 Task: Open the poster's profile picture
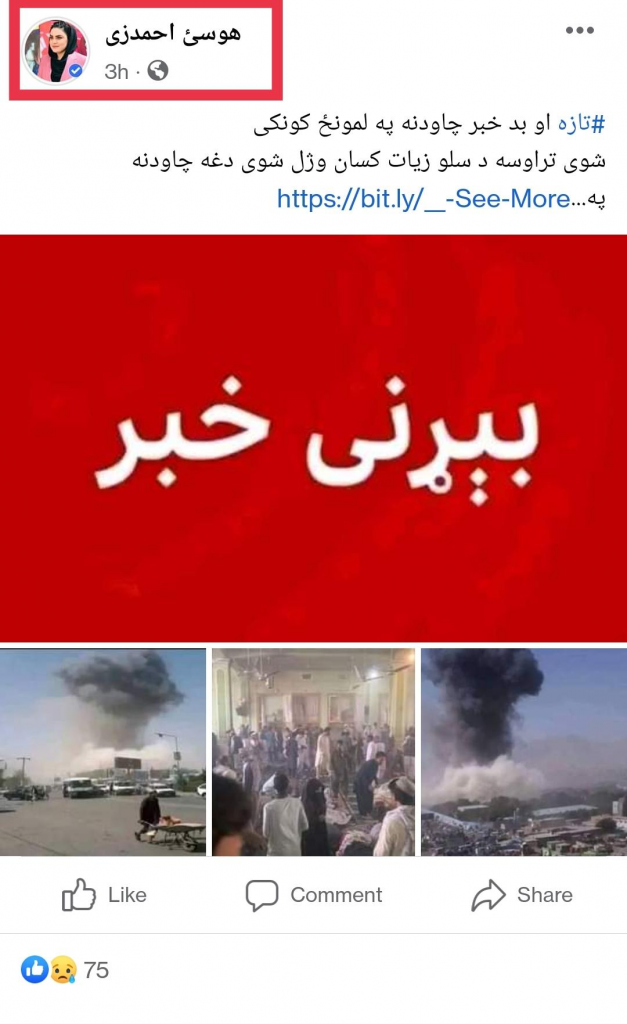point(56,51)
